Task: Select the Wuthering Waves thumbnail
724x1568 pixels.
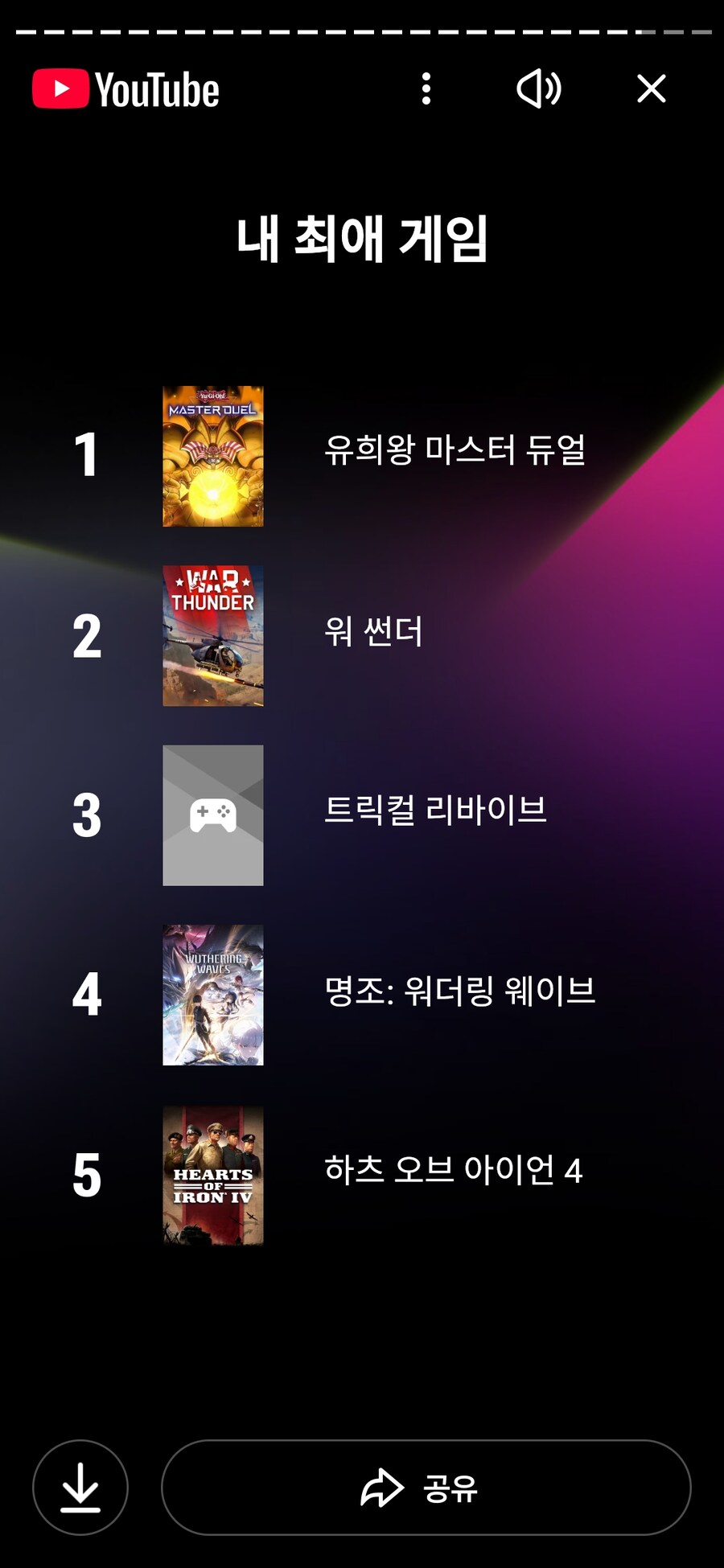Action: click(x=212, y=994)
